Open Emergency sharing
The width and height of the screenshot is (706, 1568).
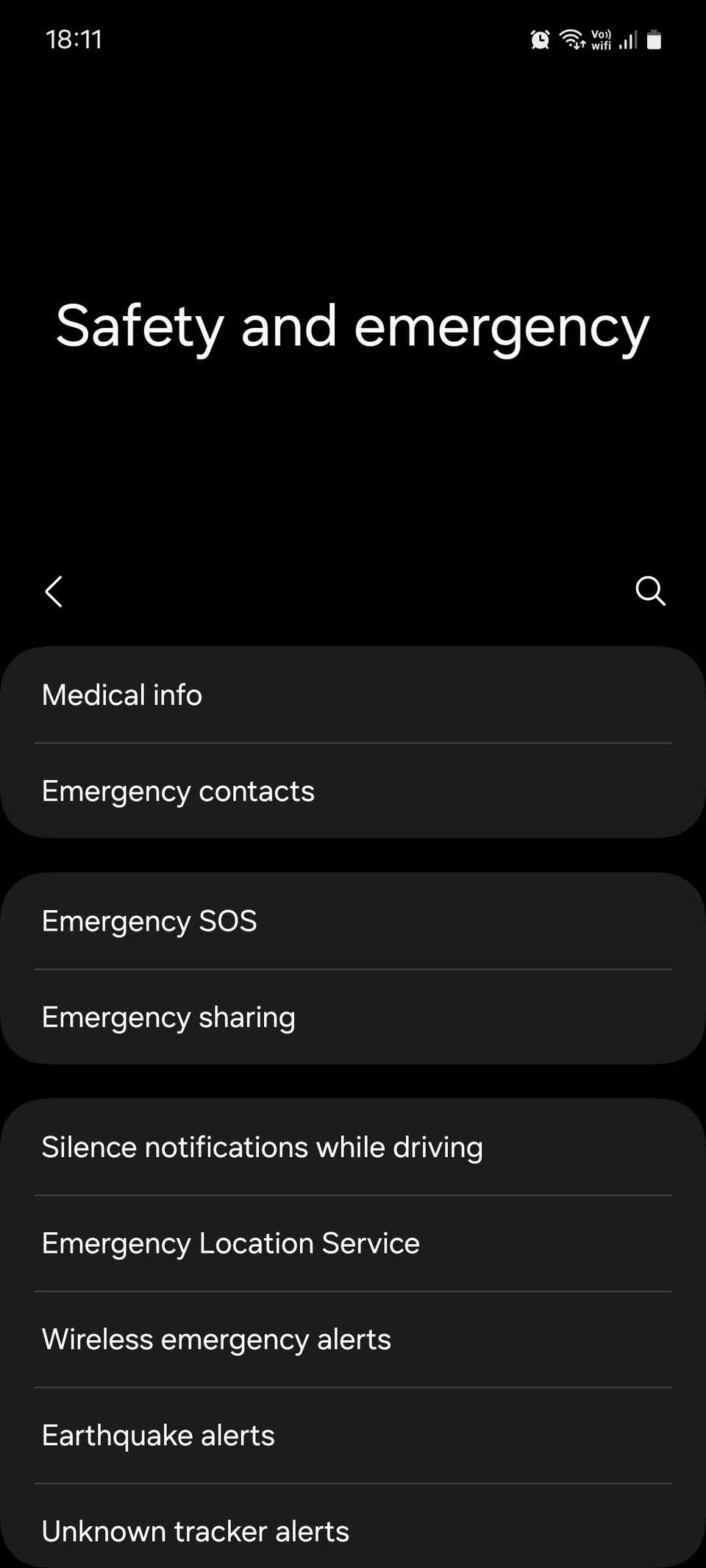coord(168,1017)
